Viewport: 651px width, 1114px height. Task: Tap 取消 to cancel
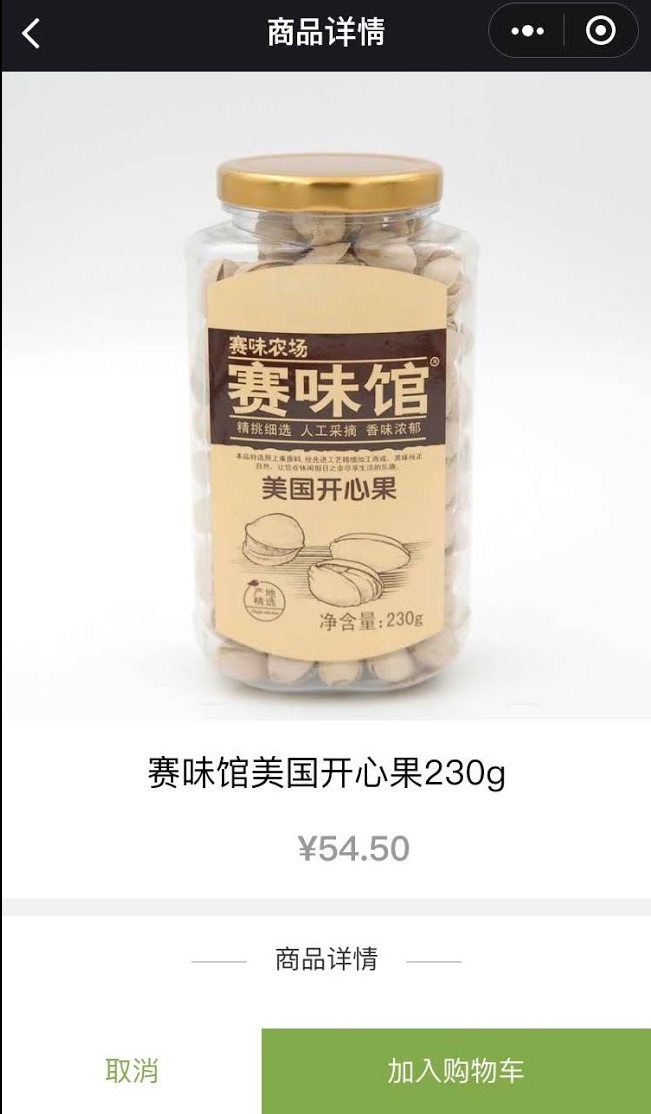click(x=131, y=1071)
